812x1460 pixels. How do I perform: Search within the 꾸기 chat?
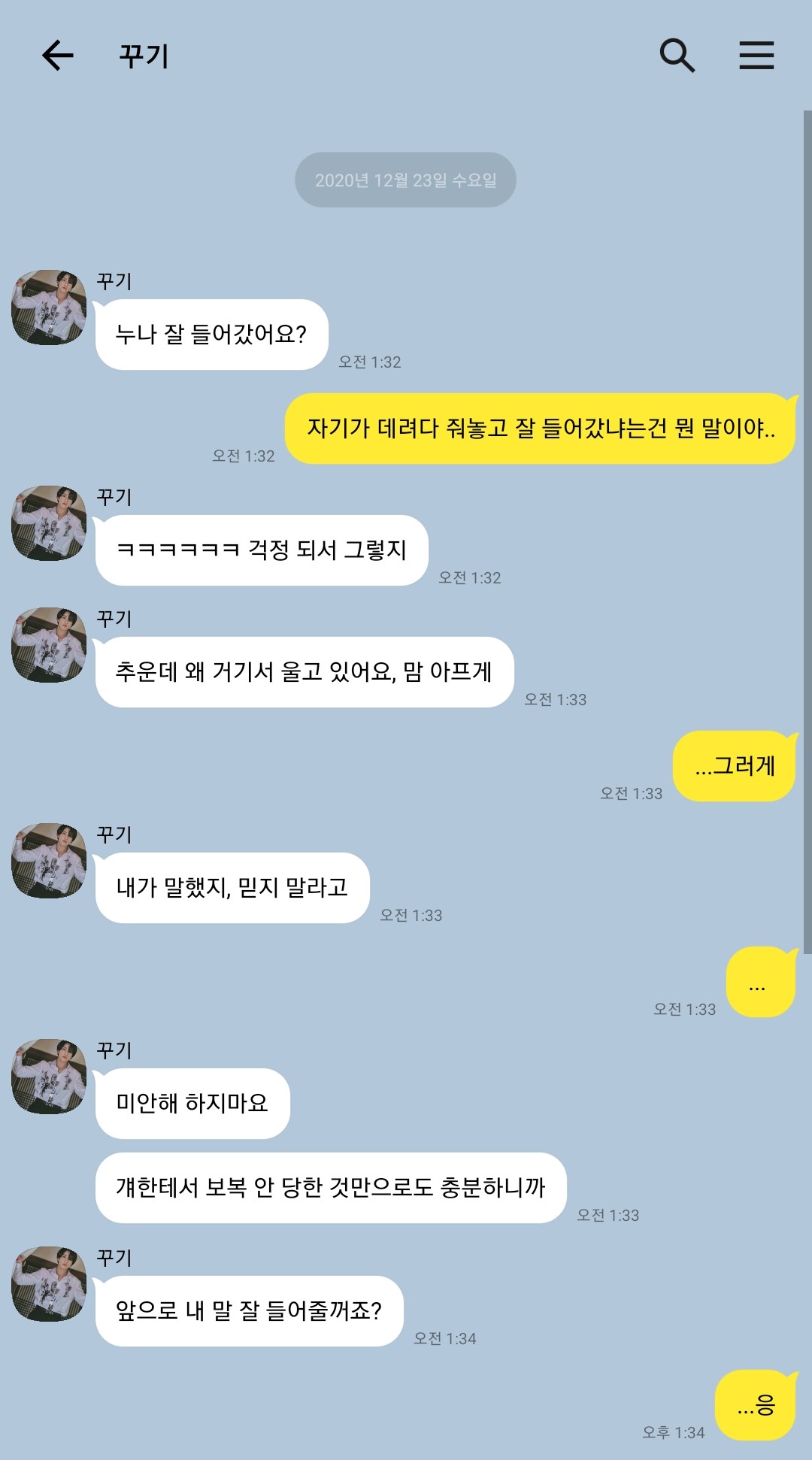[x=677, y=56]
